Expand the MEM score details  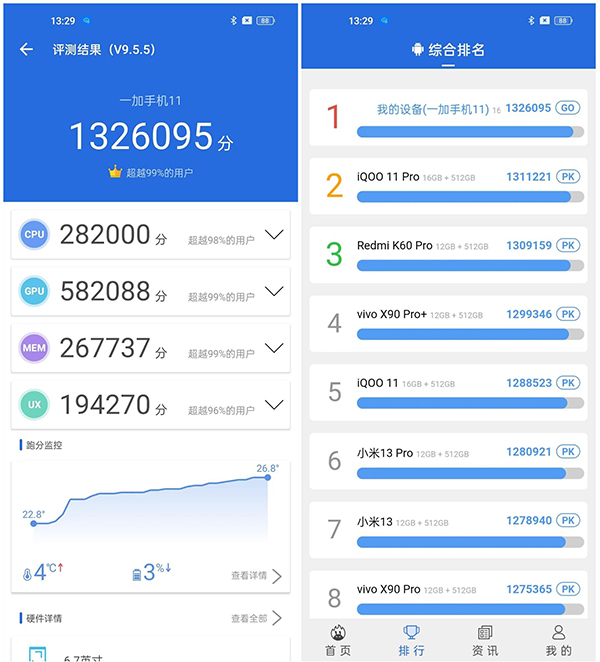273,348
